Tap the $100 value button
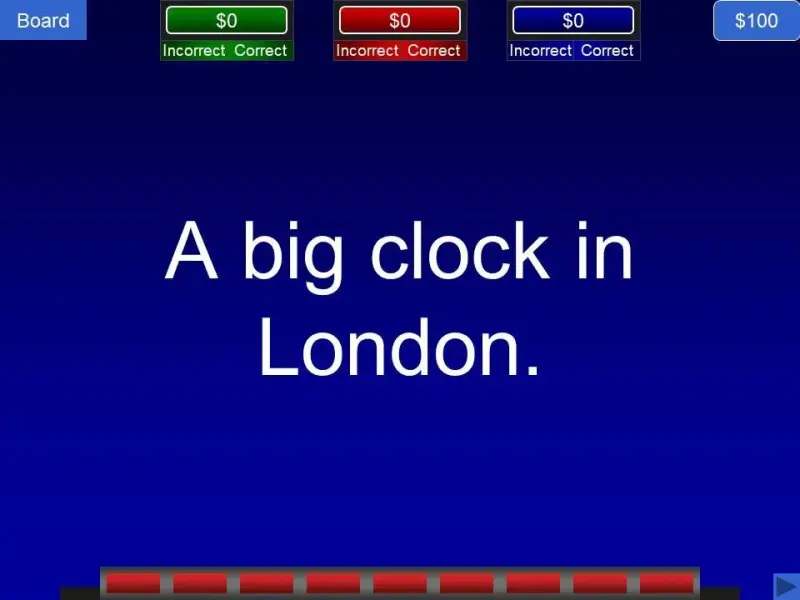The width and height of the screenshot is (800, 600). tap(756, 20)
